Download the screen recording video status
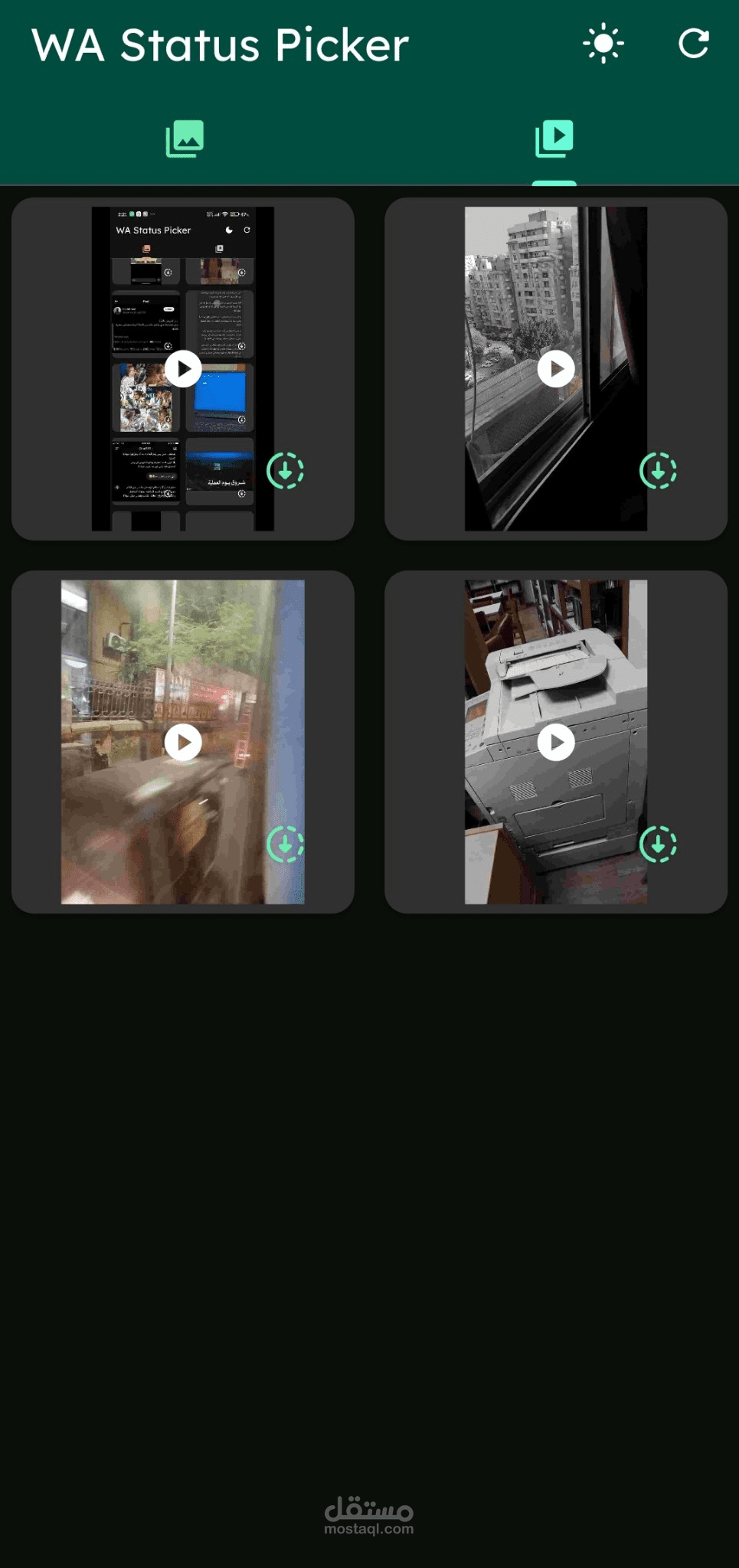The image size is (739, 1568). 285,471
